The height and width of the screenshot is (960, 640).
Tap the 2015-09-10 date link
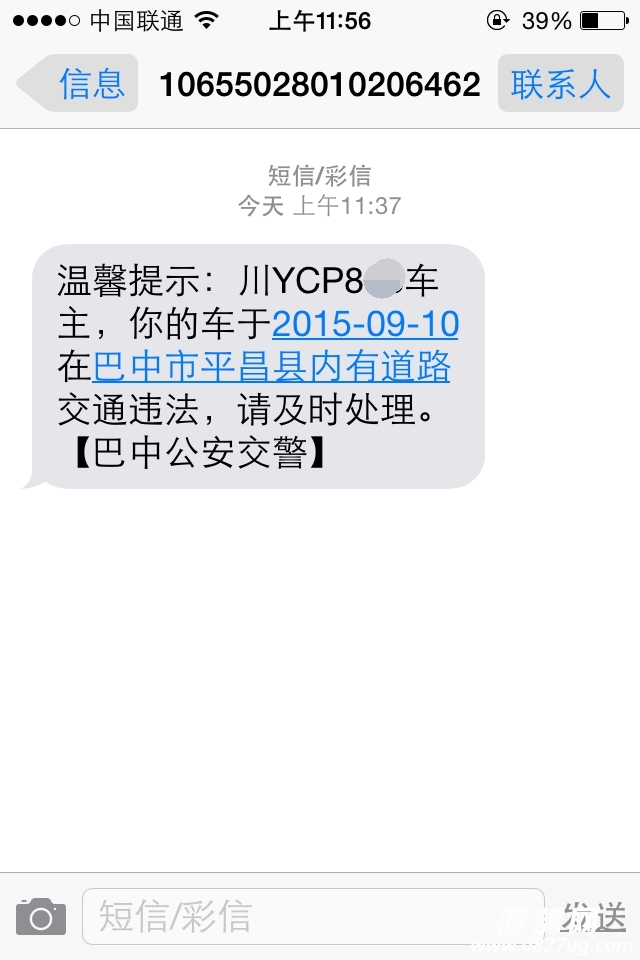click(365, 324)
